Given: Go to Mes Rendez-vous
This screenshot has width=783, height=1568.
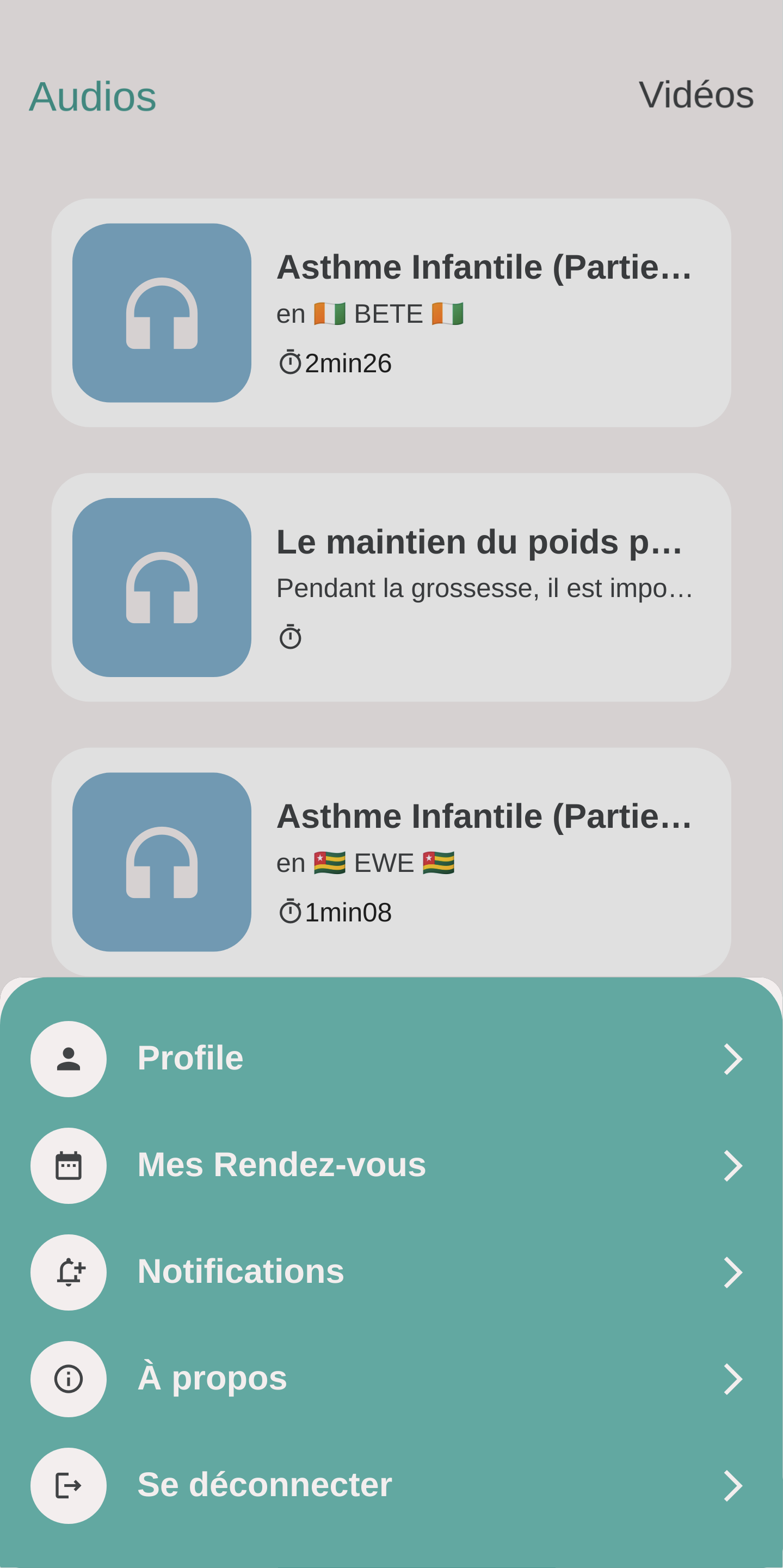Looking at the screenshot, I should (391, 1166).
